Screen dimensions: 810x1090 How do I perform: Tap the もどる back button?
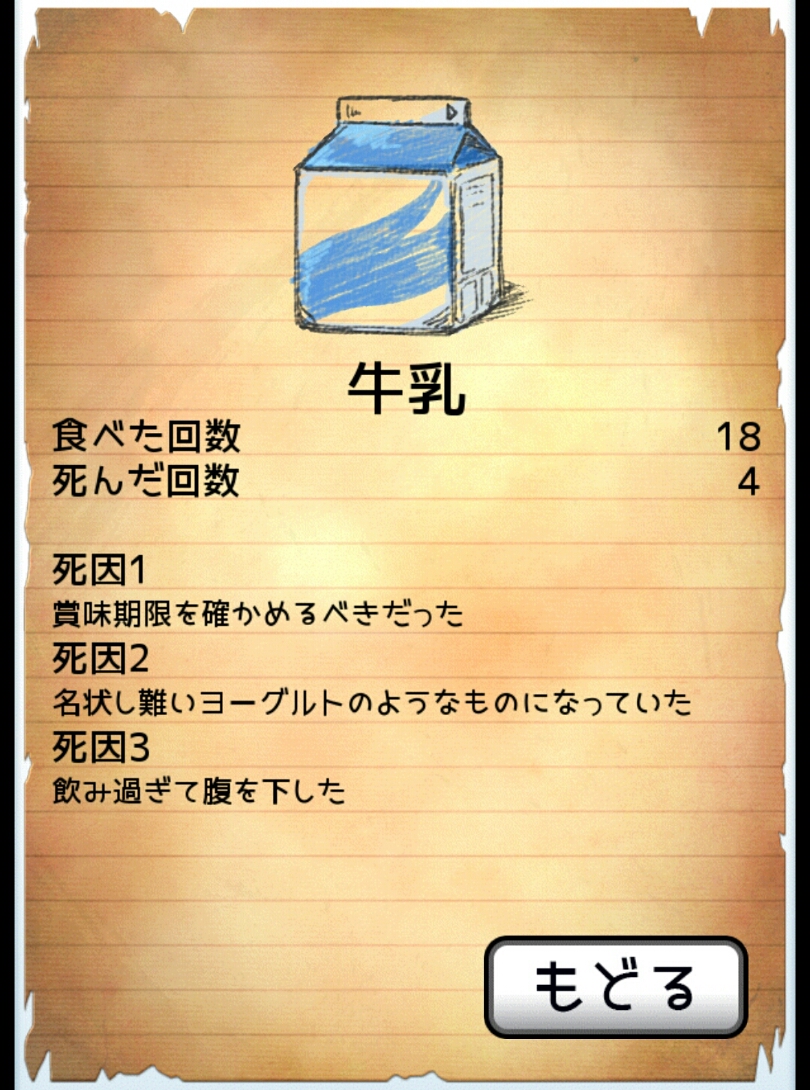point(616,986)
